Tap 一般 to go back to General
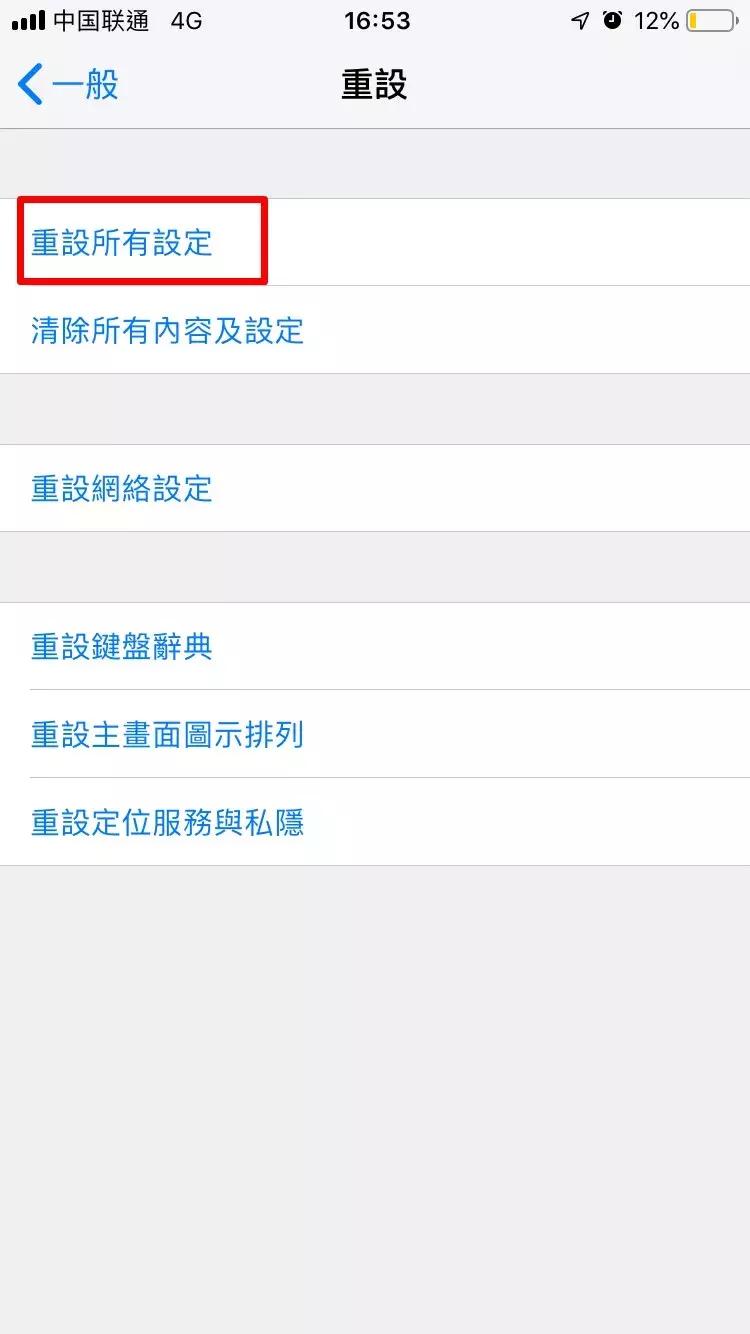750x1334 pixels. (x=85, y=85)
